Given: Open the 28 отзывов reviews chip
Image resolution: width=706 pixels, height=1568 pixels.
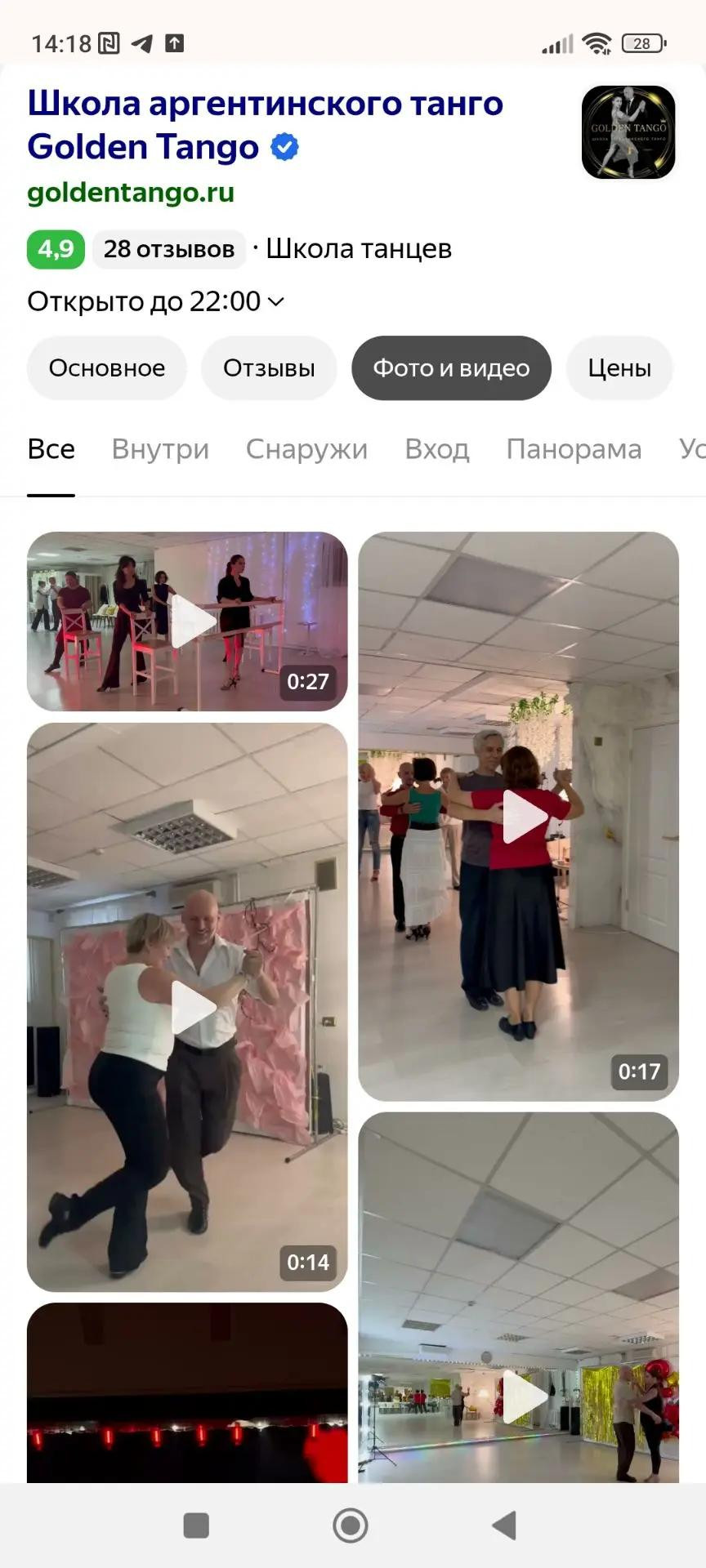Looking at the screenshot, I should pyautogui.click(x=168, y=249).
